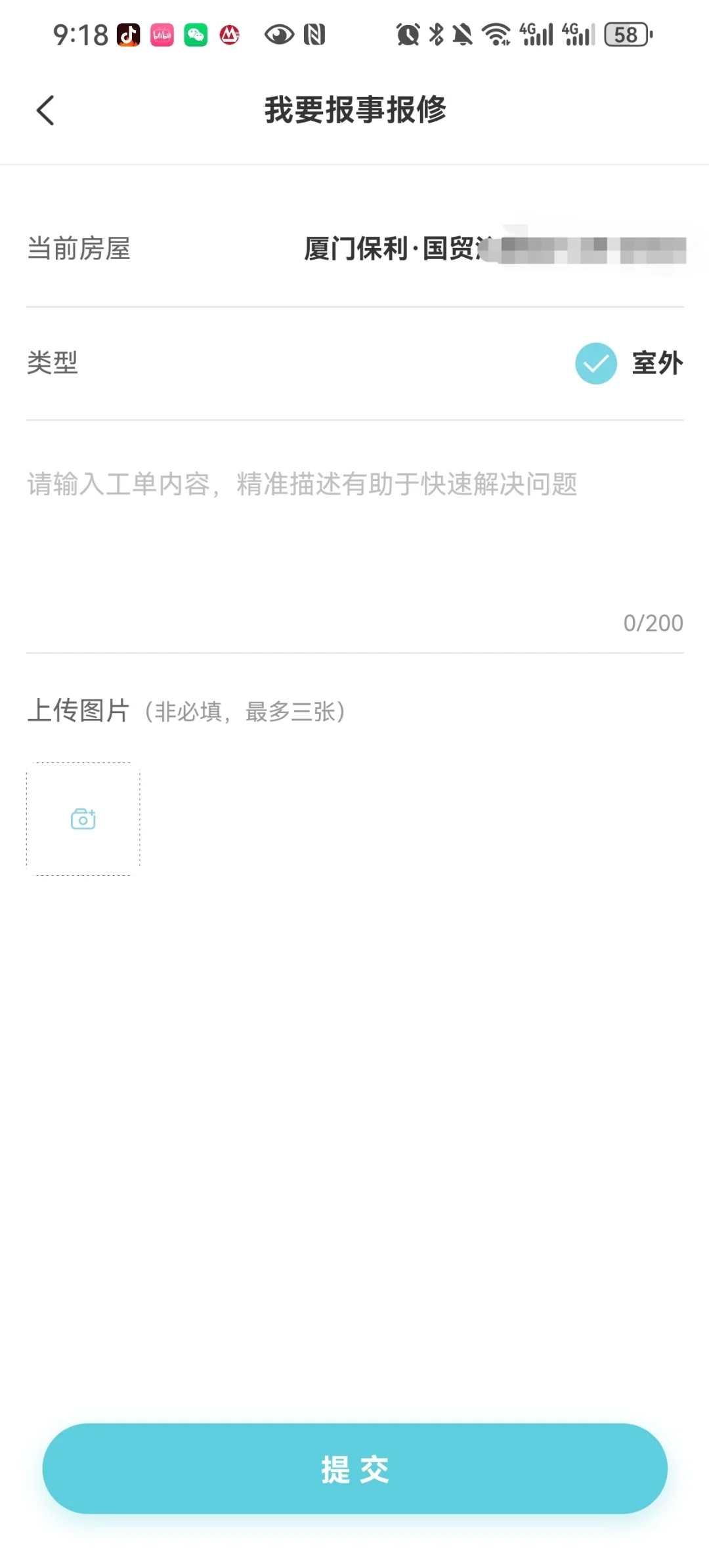Open the Douyin app from status bar
The image size is (709, 1568).
129,33
